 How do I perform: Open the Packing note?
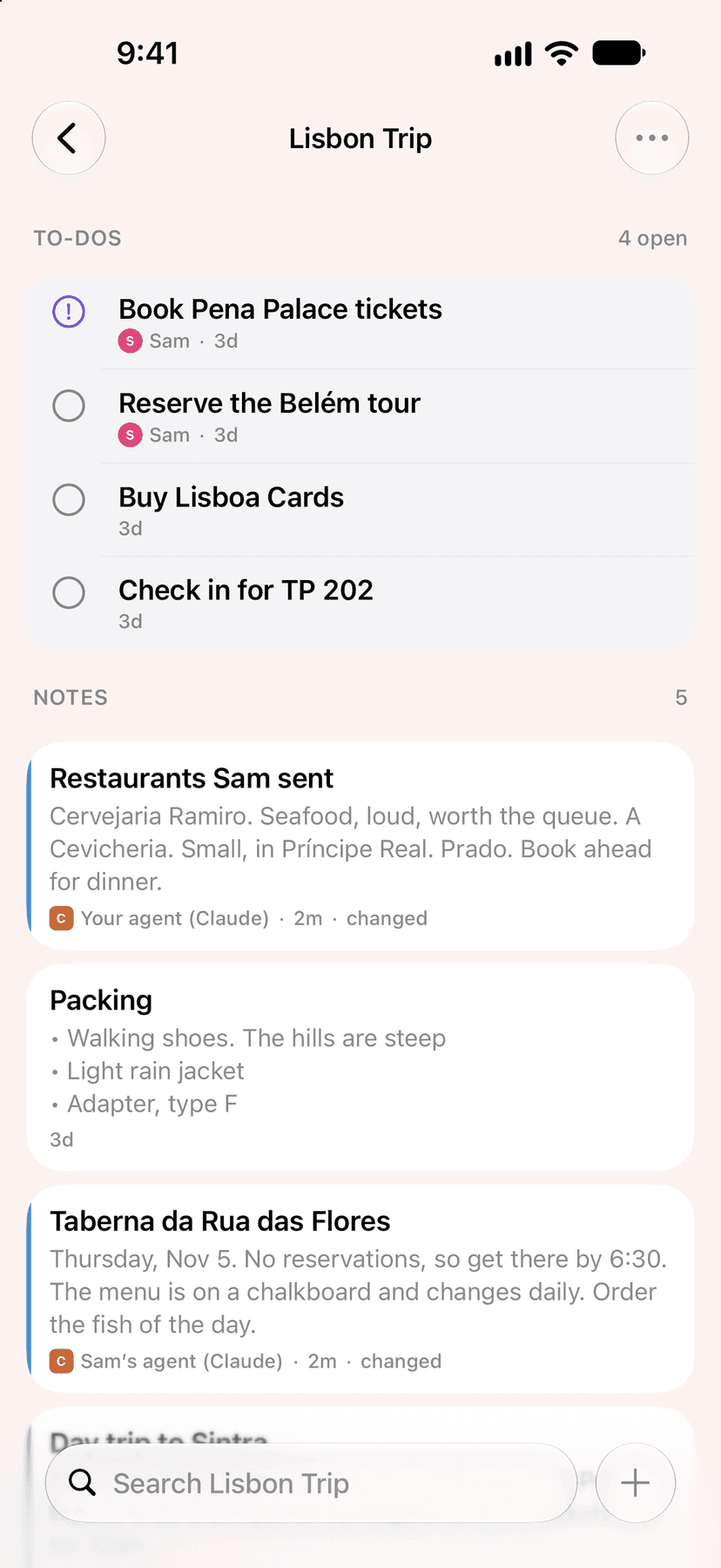click(360, 1067)
